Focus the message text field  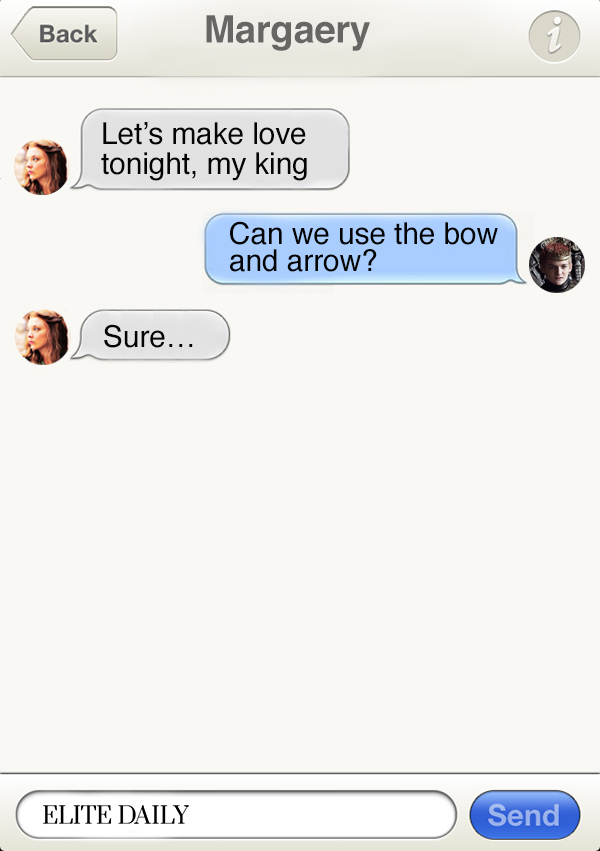point(236,814)
